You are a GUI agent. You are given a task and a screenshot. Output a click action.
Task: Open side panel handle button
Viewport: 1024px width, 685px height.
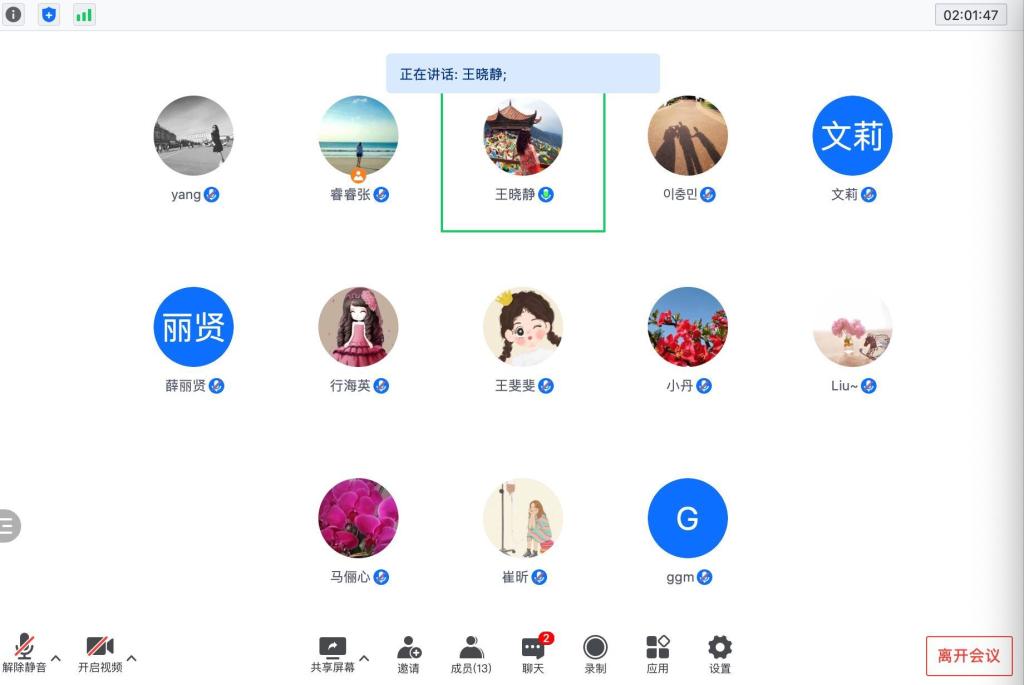pos(8,525)
